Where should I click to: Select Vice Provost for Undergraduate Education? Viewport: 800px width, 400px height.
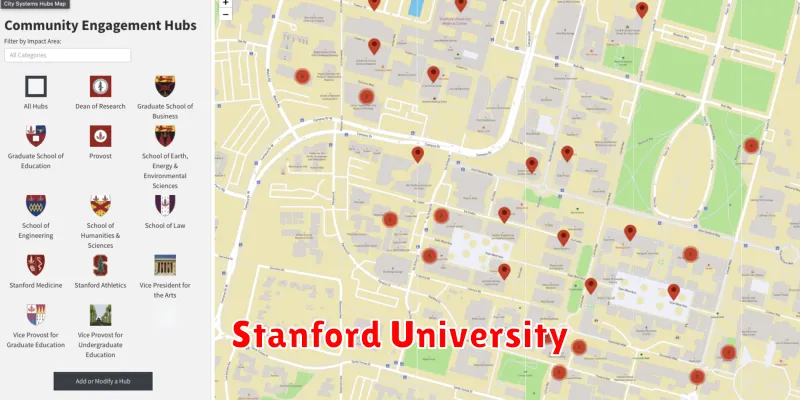coord(100,315)
